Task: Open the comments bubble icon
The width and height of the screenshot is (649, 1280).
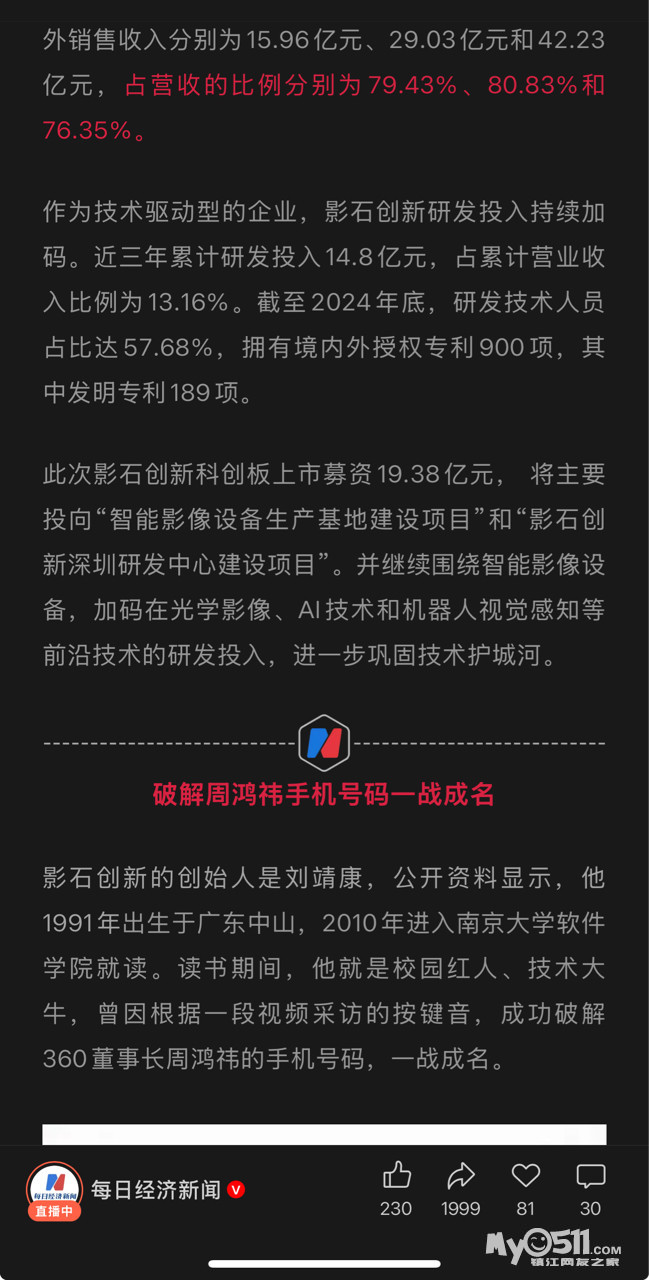Action: point(590,1175)
